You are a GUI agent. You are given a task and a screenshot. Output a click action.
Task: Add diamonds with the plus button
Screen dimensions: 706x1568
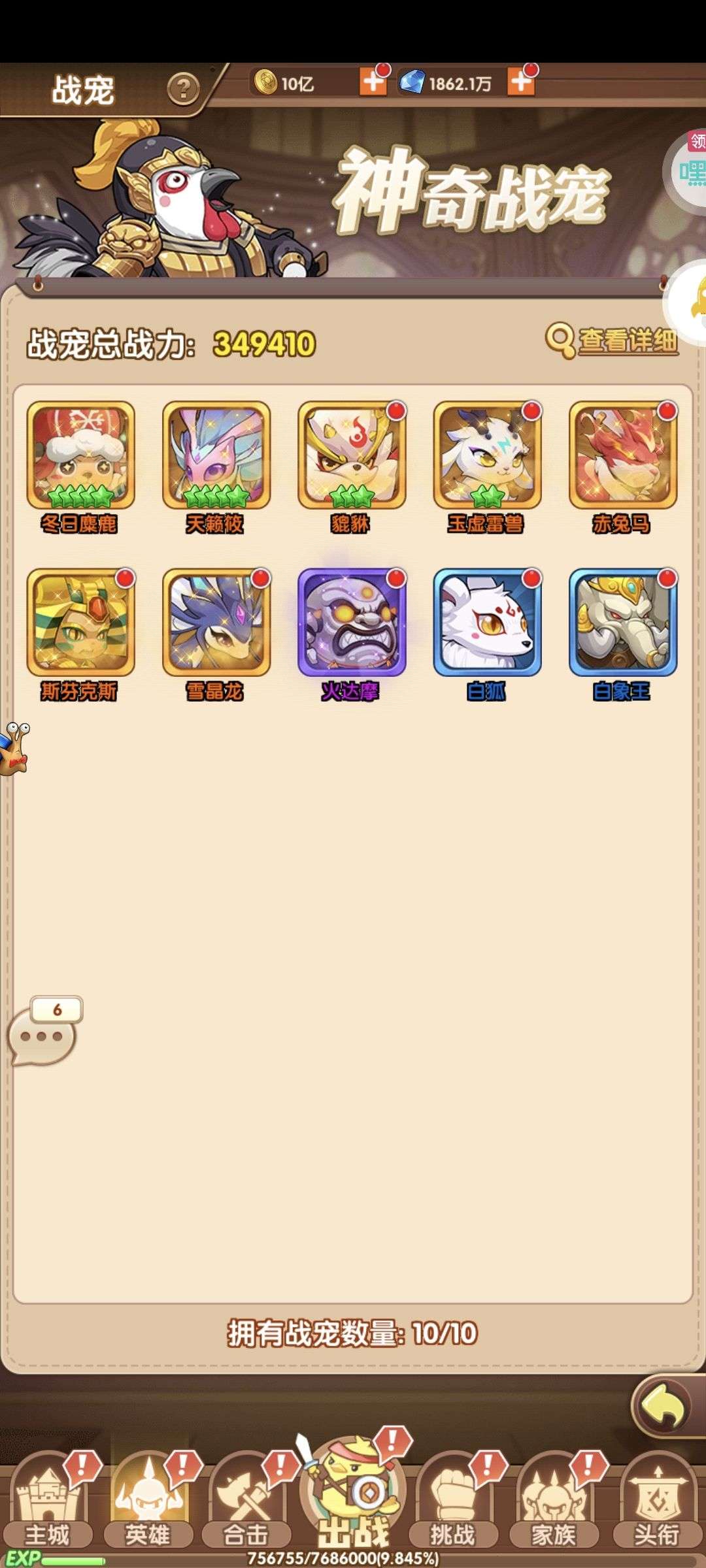click(x=521, y=82)
